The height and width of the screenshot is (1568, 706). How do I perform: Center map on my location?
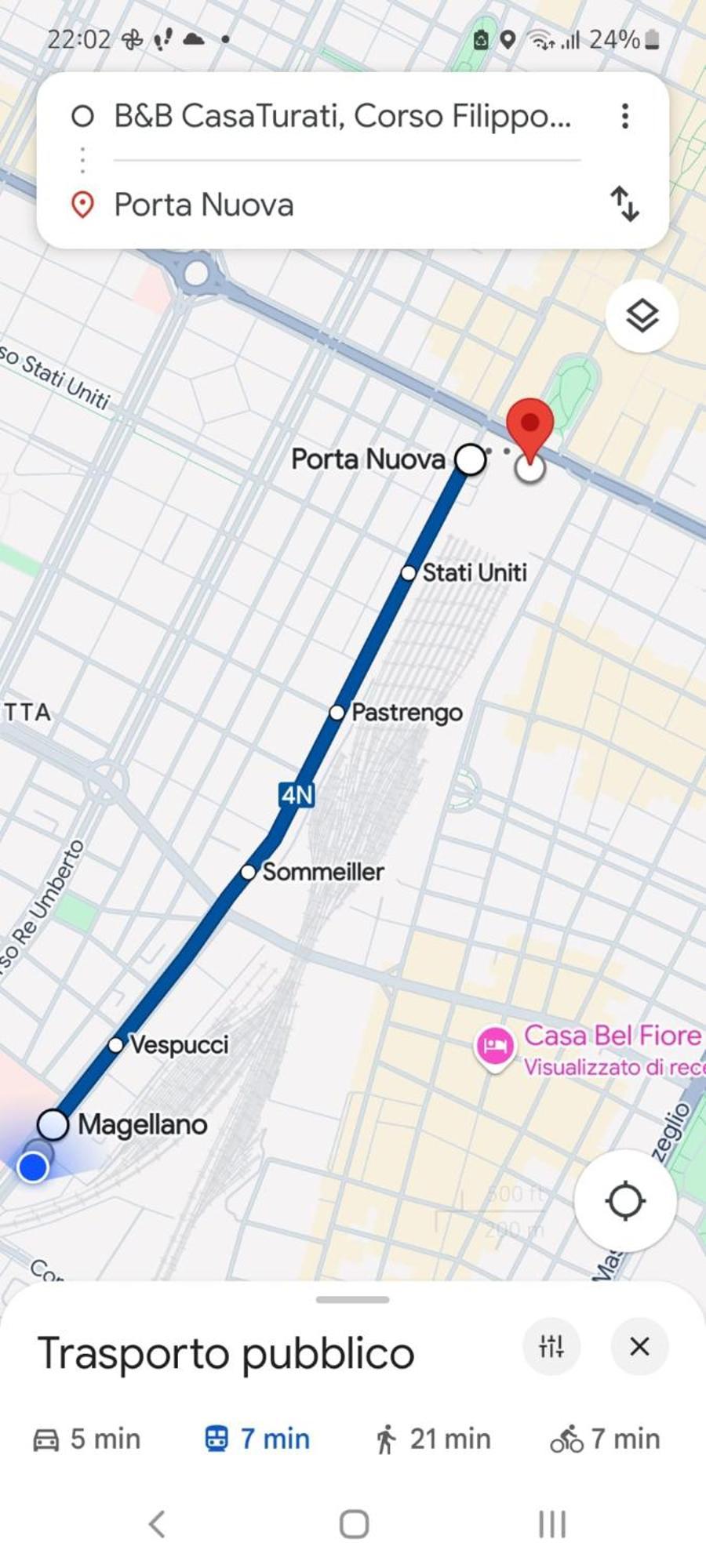625,1200
